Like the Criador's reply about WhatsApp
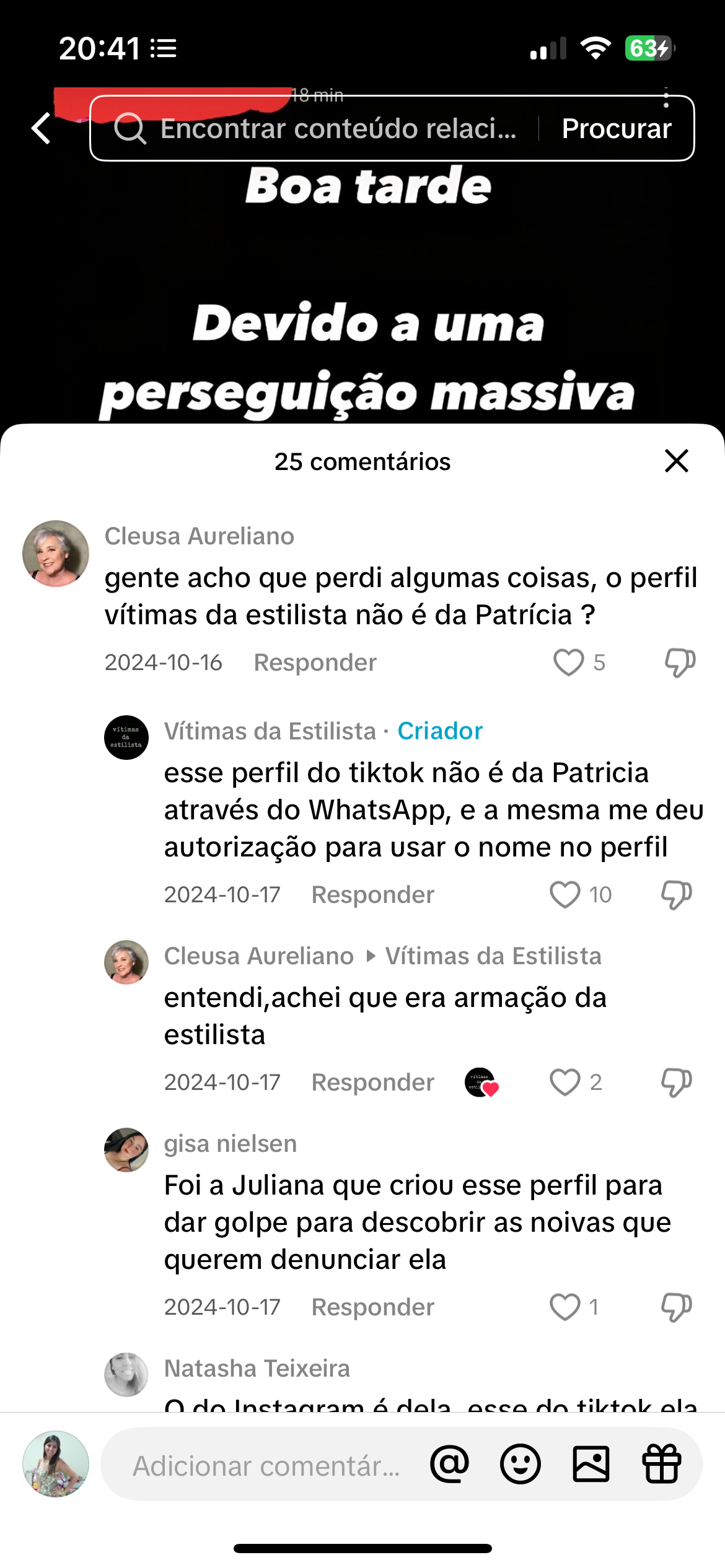Screen dimensions: 725x1568 pos(565,894)
